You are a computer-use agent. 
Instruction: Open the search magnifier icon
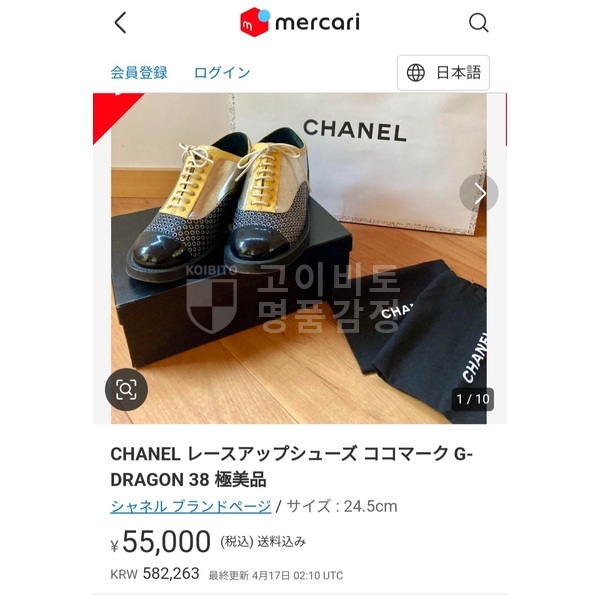(479, 22)
